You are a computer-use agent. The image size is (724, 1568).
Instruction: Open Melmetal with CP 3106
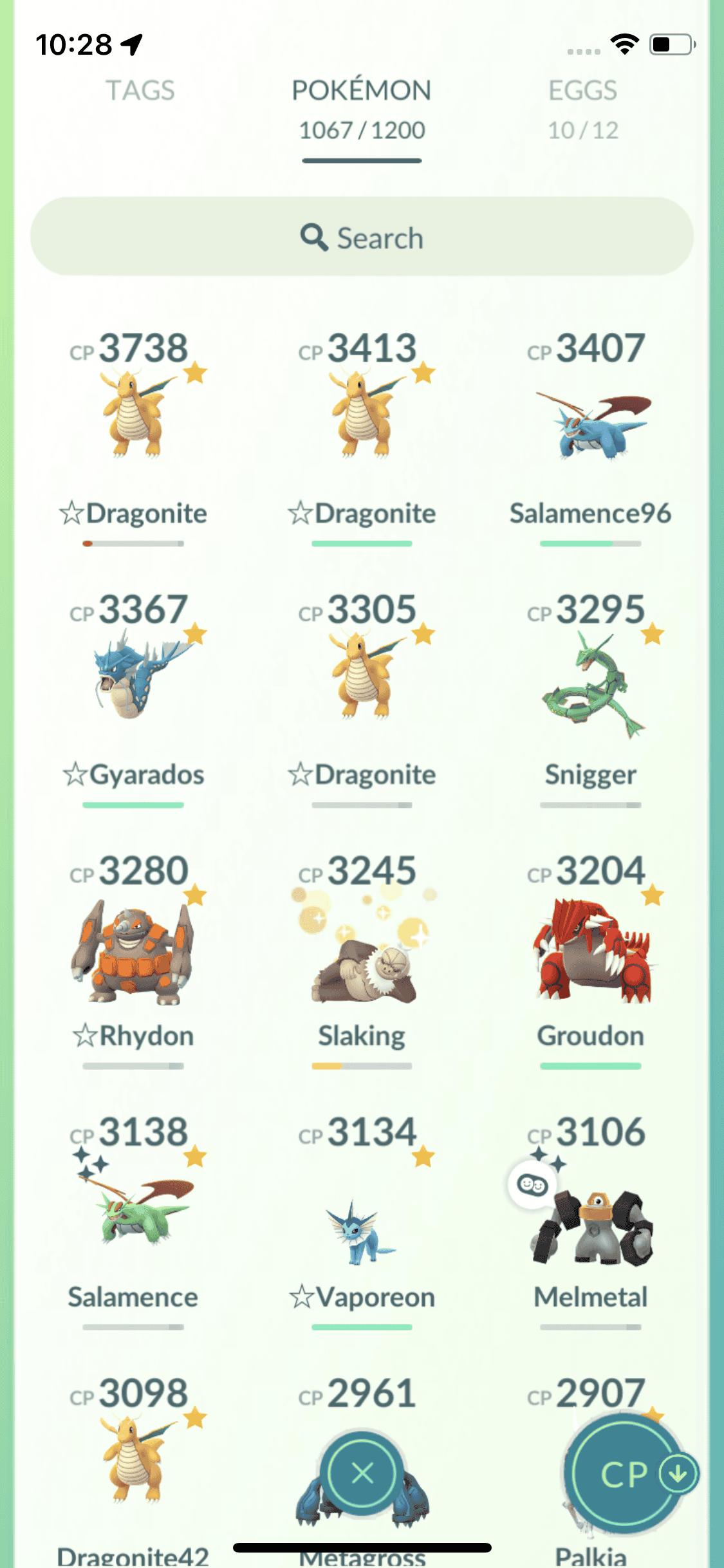[x=590, y=1223]
